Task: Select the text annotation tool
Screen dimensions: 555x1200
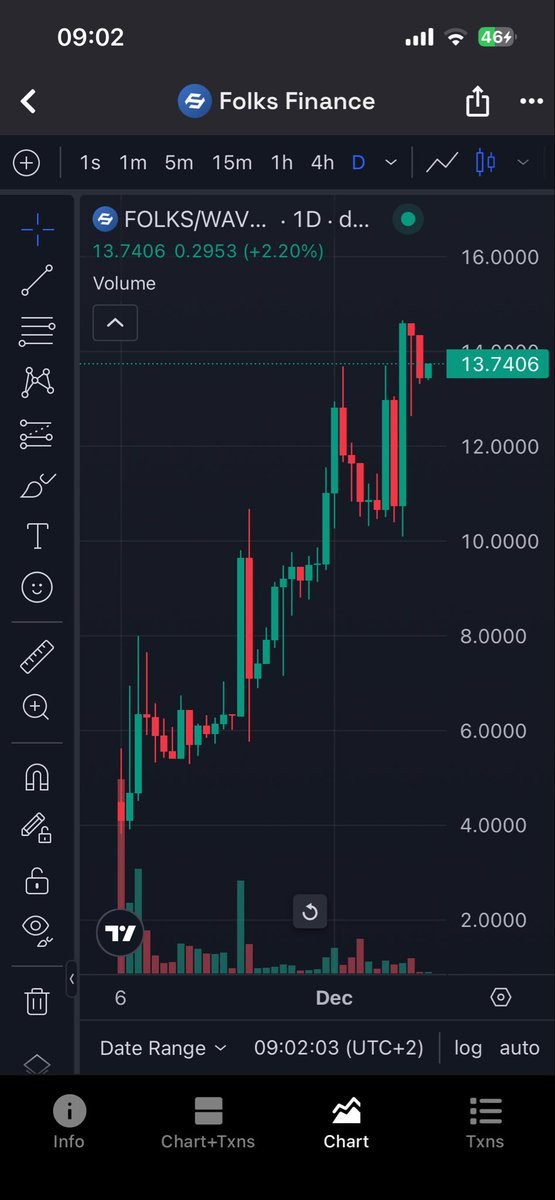Action: pyautogui.click(x=37, y=536)
